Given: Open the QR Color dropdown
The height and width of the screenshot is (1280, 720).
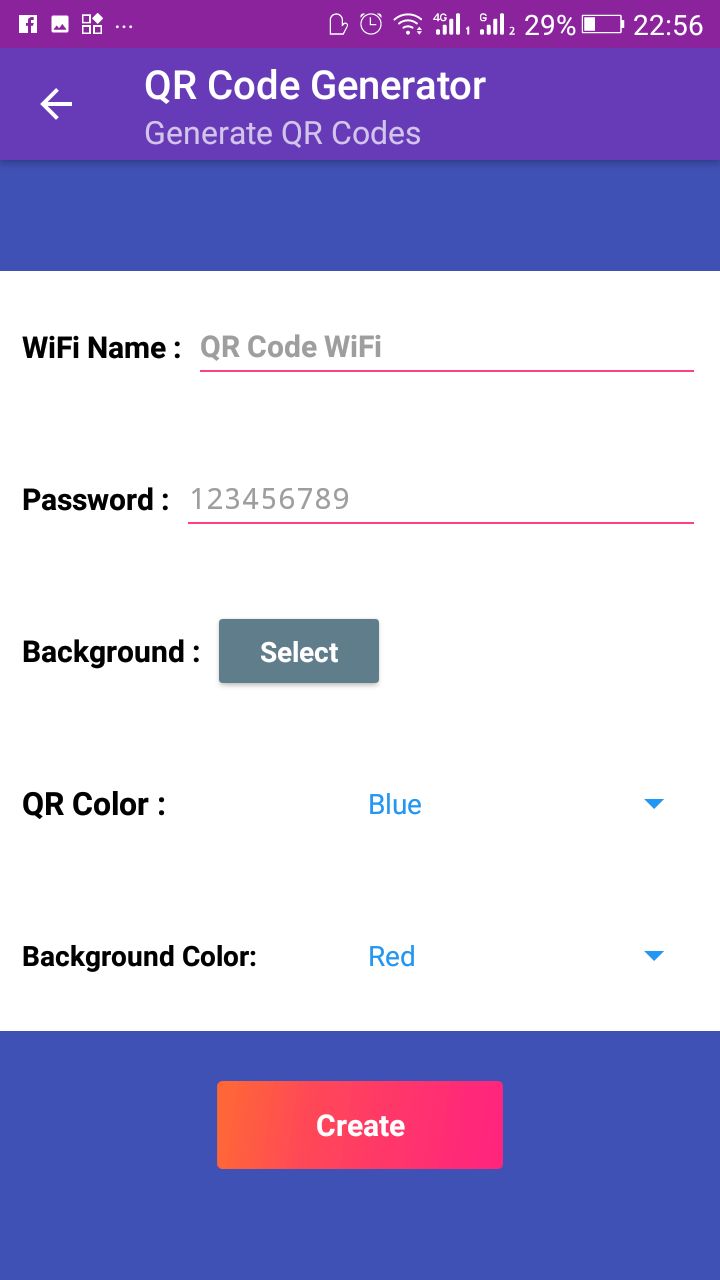Looking at the screenshot, I should pyautogui.click(x=516, y=804).
